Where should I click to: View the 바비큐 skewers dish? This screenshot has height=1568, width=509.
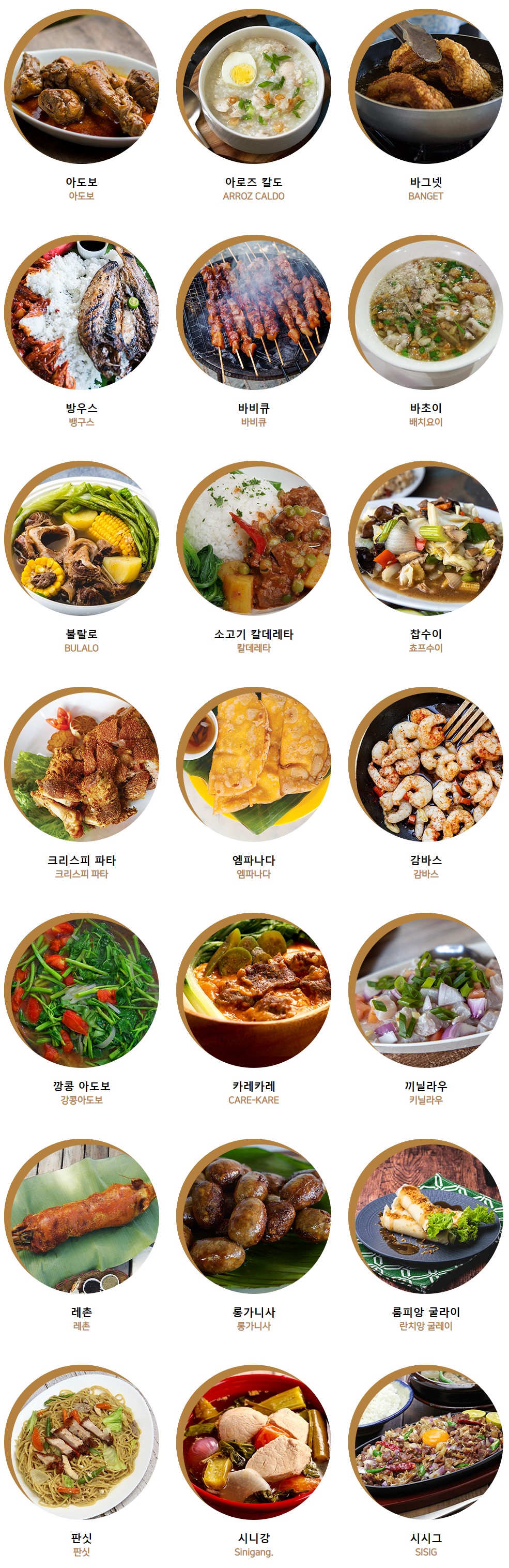(x=254, y=312)
